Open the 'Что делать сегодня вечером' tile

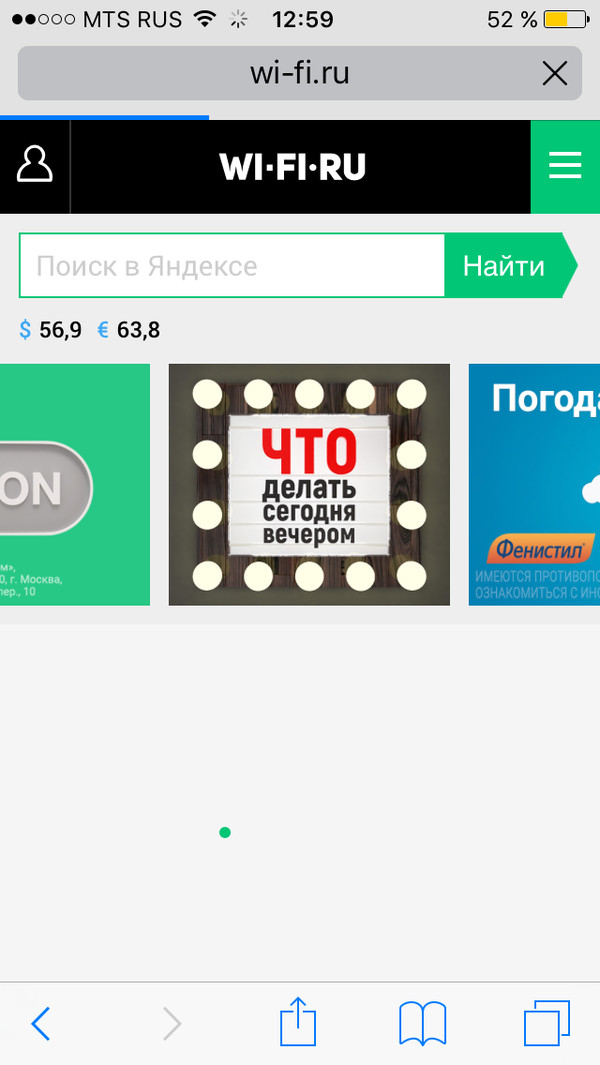pos(309,485)
